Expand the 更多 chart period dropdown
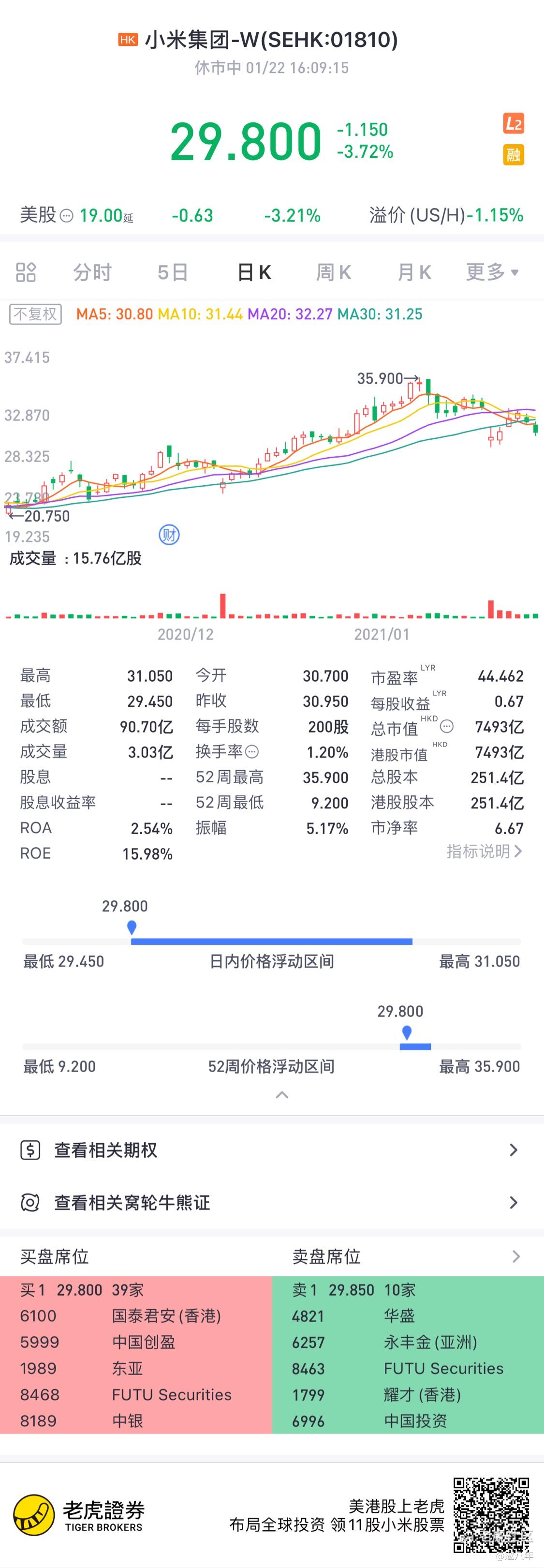 492,272
